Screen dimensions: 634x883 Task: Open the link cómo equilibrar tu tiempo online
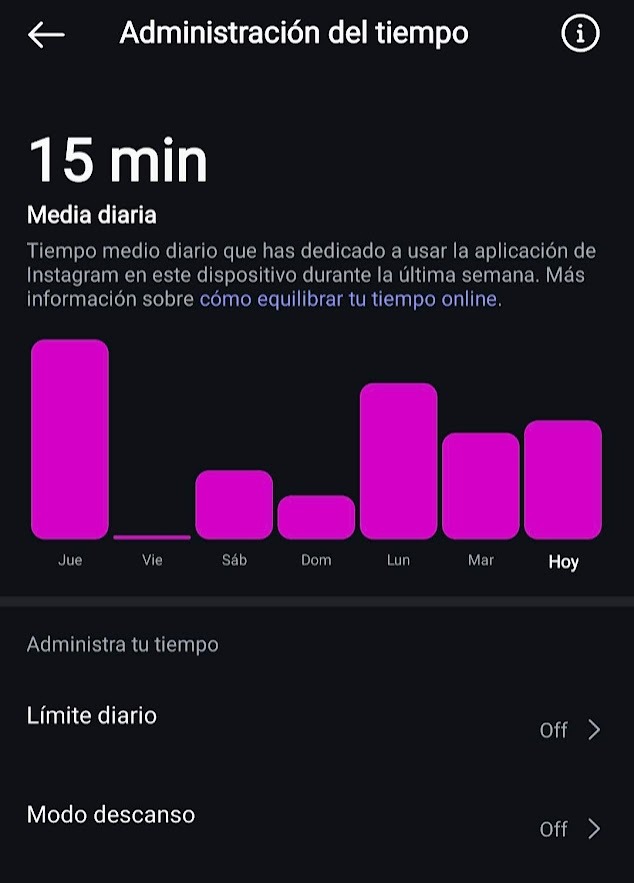[x=348, y=299]
